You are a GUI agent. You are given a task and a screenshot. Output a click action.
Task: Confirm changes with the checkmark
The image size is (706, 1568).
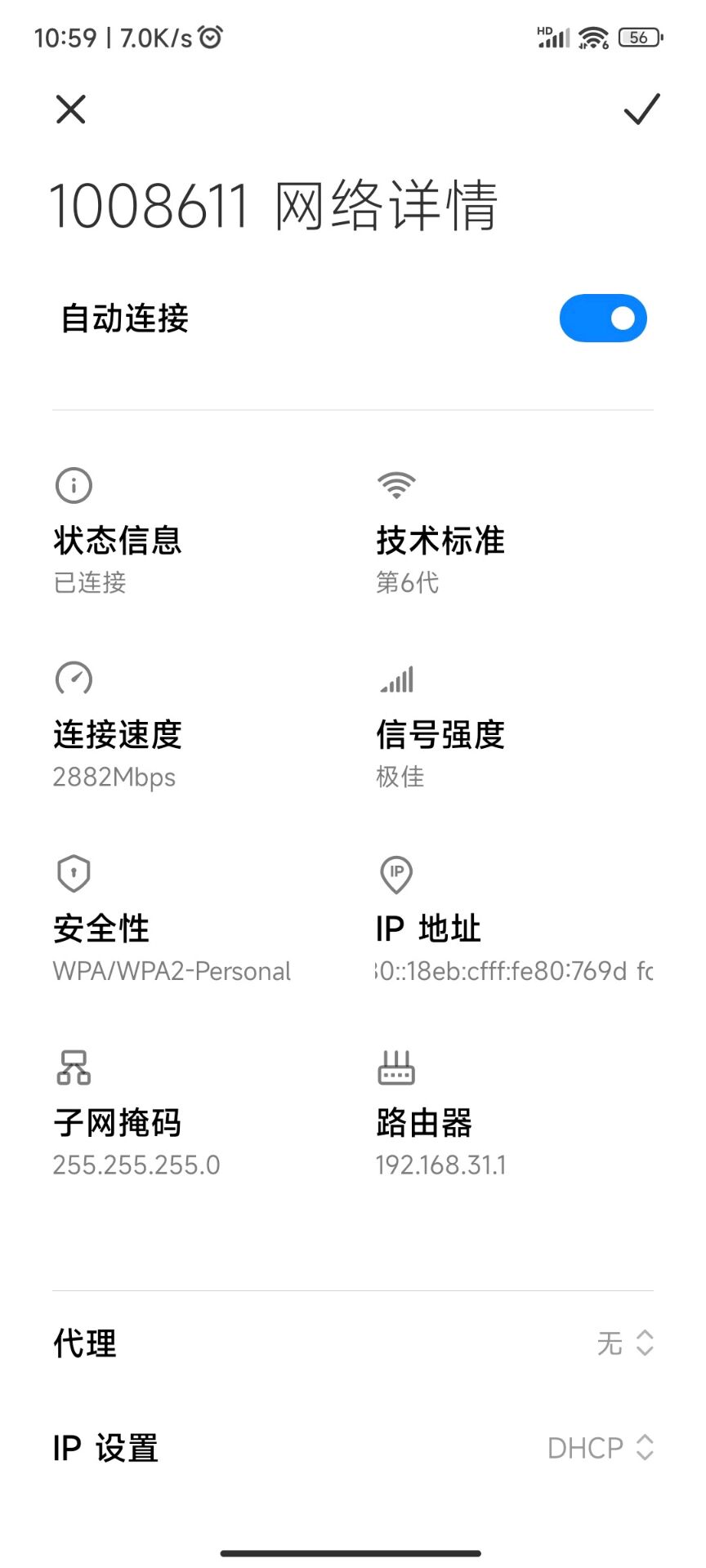641,109
